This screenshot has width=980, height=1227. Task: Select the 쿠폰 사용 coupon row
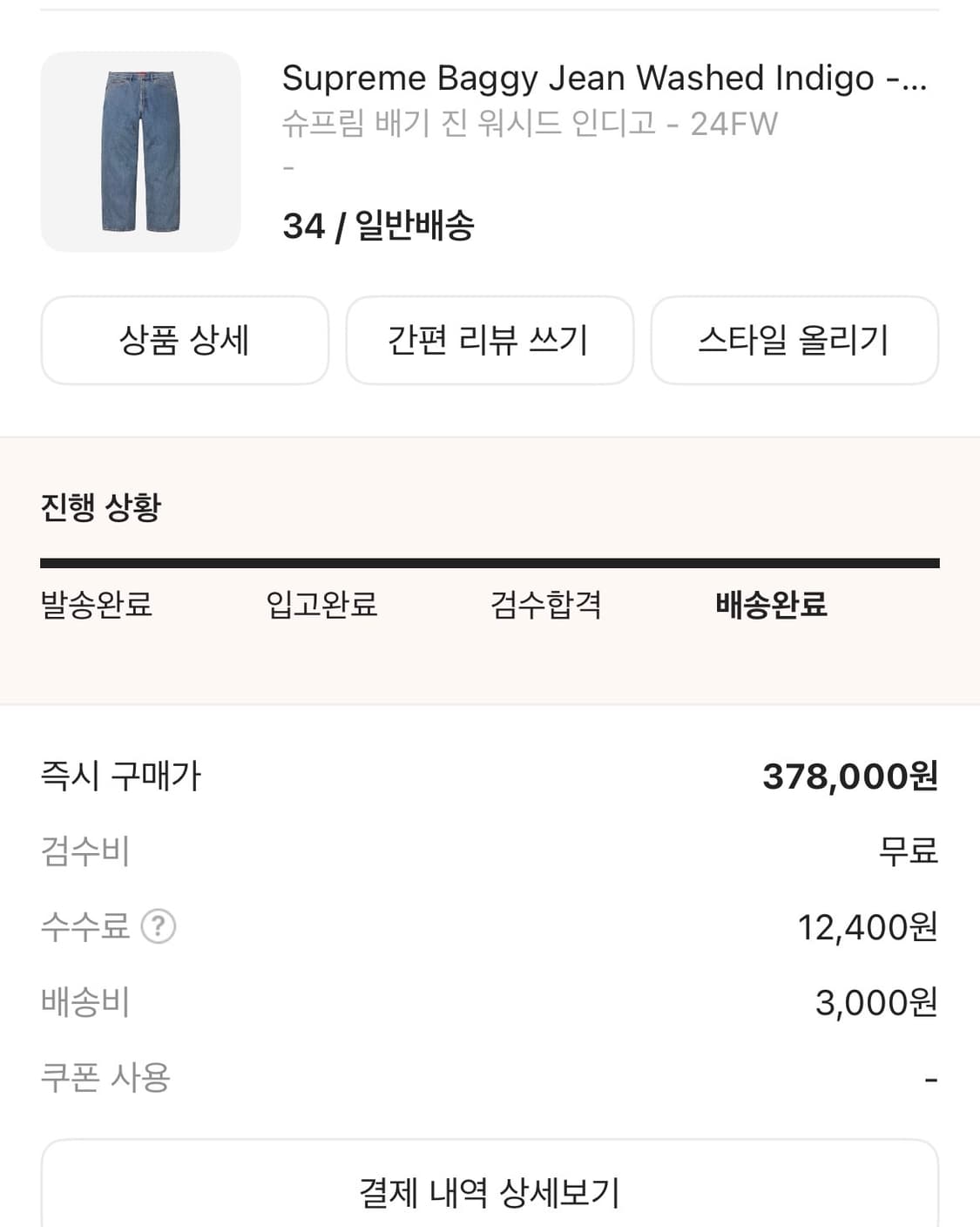coord(105,1079)
